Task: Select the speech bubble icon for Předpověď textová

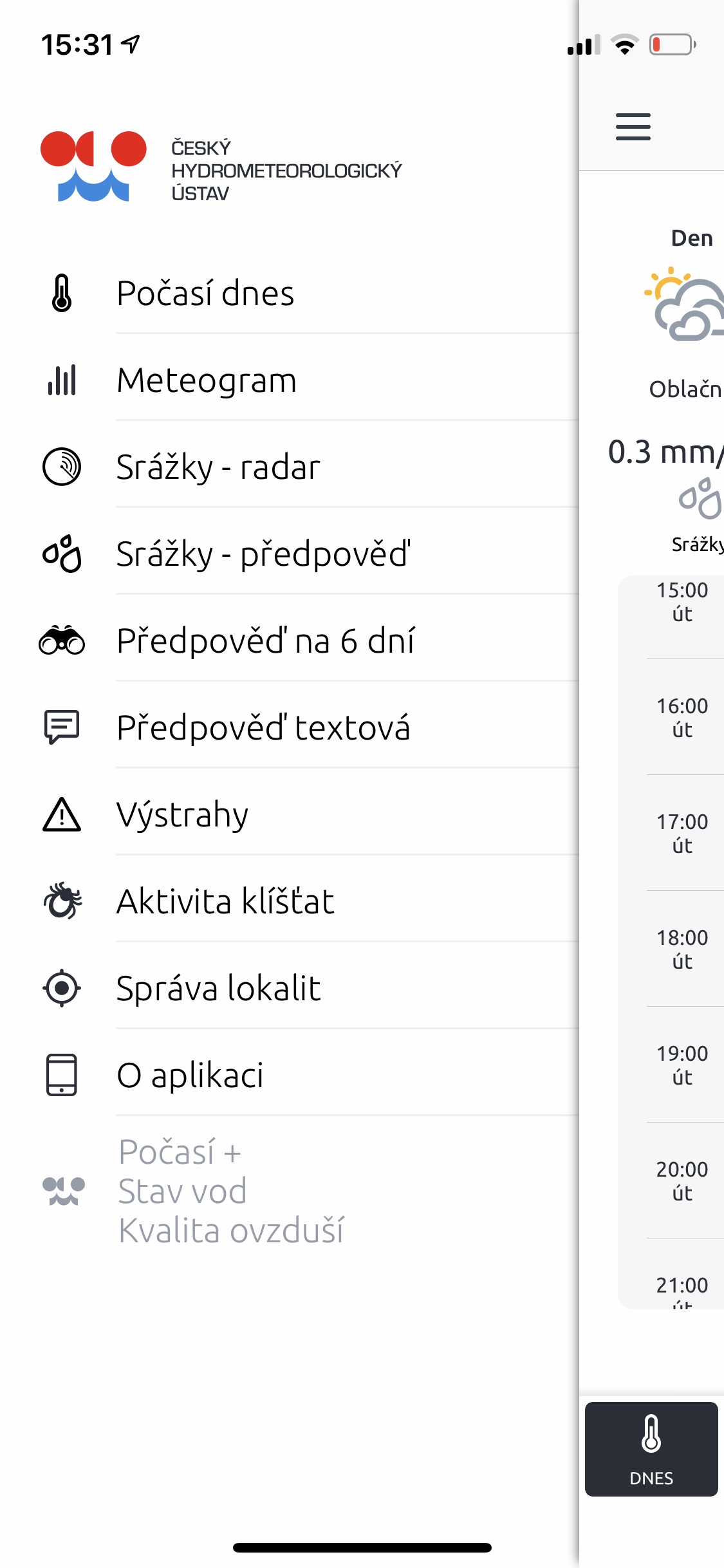Action: pos(61,728)
